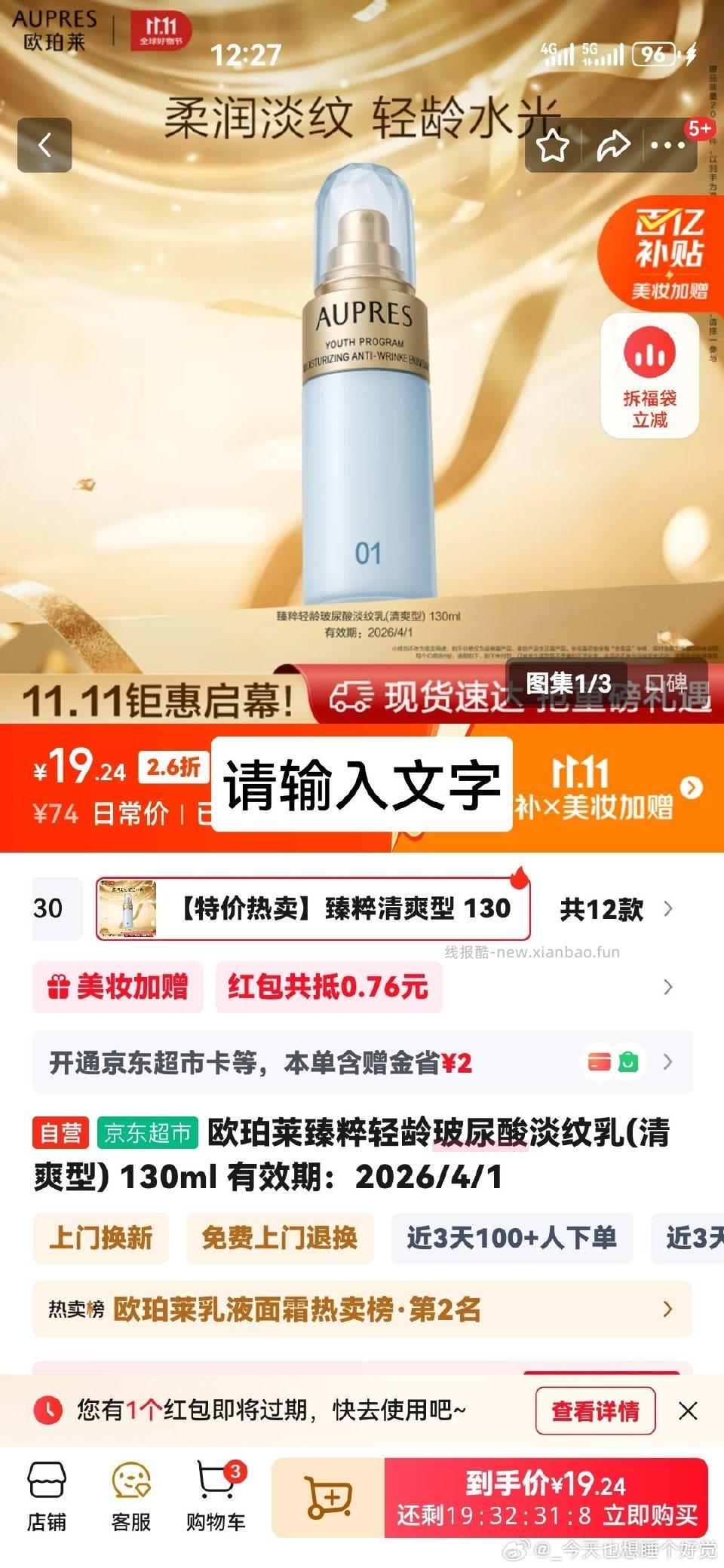The image size is (724, 1568).
Task: Open the 拆福袋立减 lucky bag widget
Action: (649, 376)
